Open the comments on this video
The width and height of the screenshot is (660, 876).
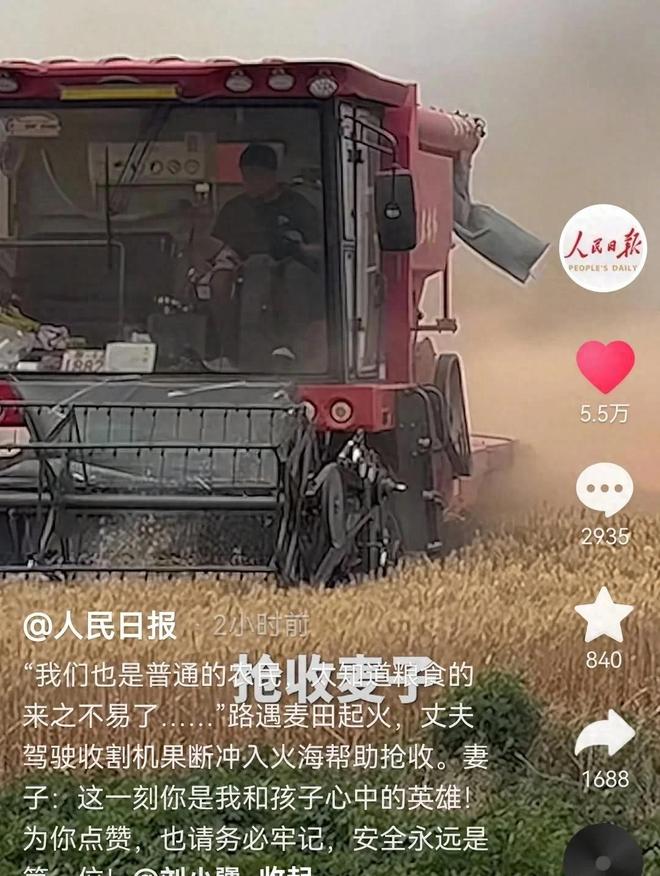tap(605, 490)
